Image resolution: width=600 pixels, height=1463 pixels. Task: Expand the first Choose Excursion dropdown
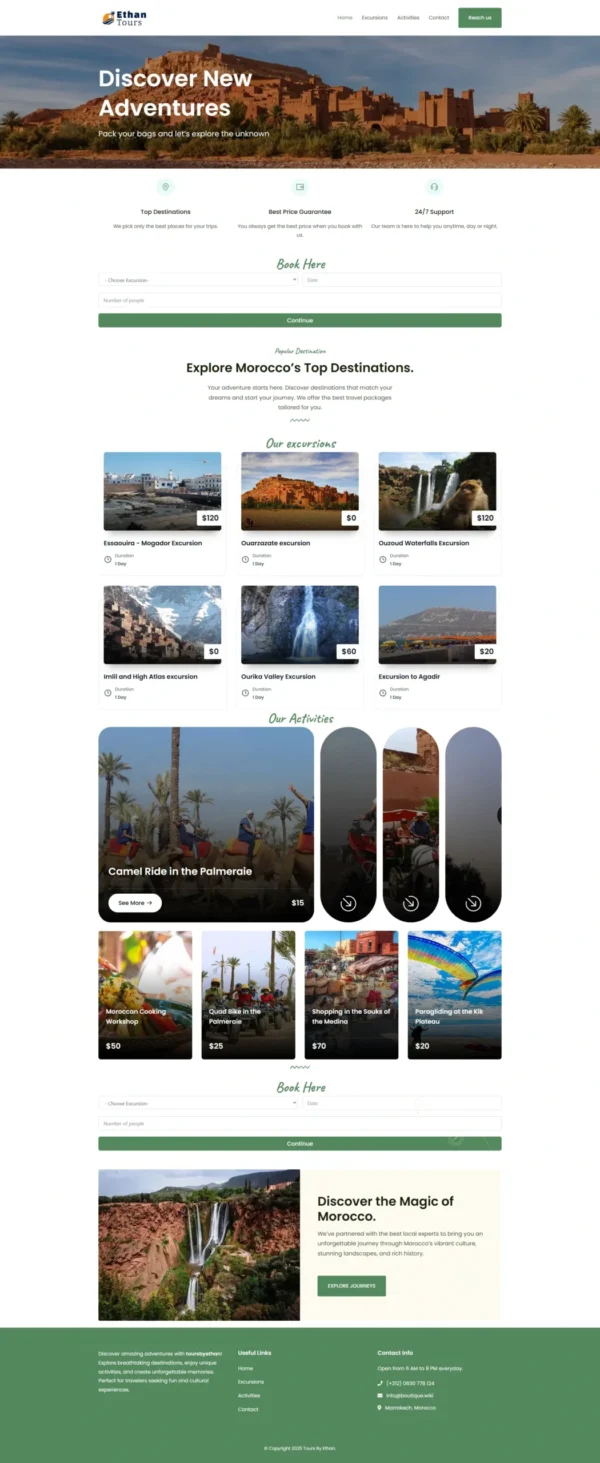(x=198, y=280)
